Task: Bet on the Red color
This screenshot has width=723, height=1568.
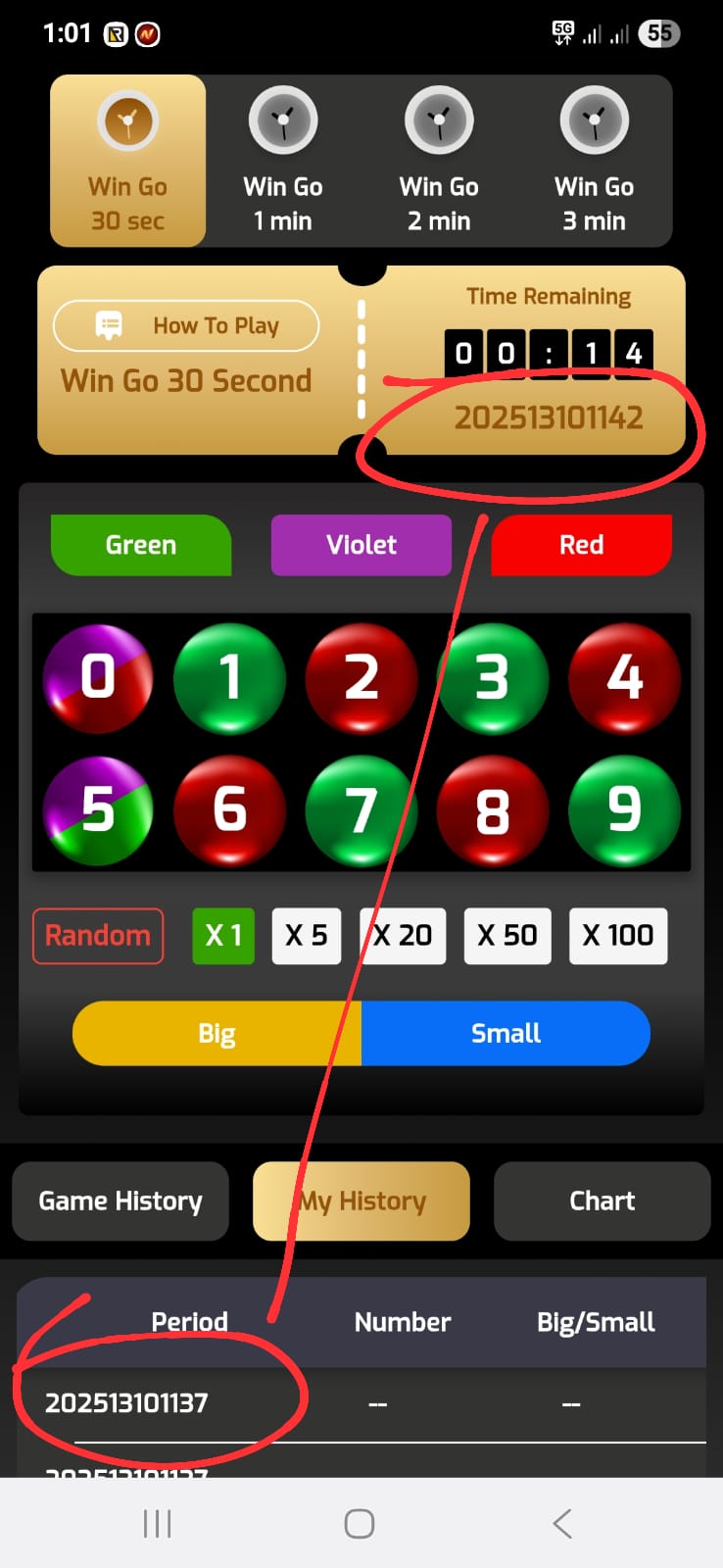Action: [581, 545]
